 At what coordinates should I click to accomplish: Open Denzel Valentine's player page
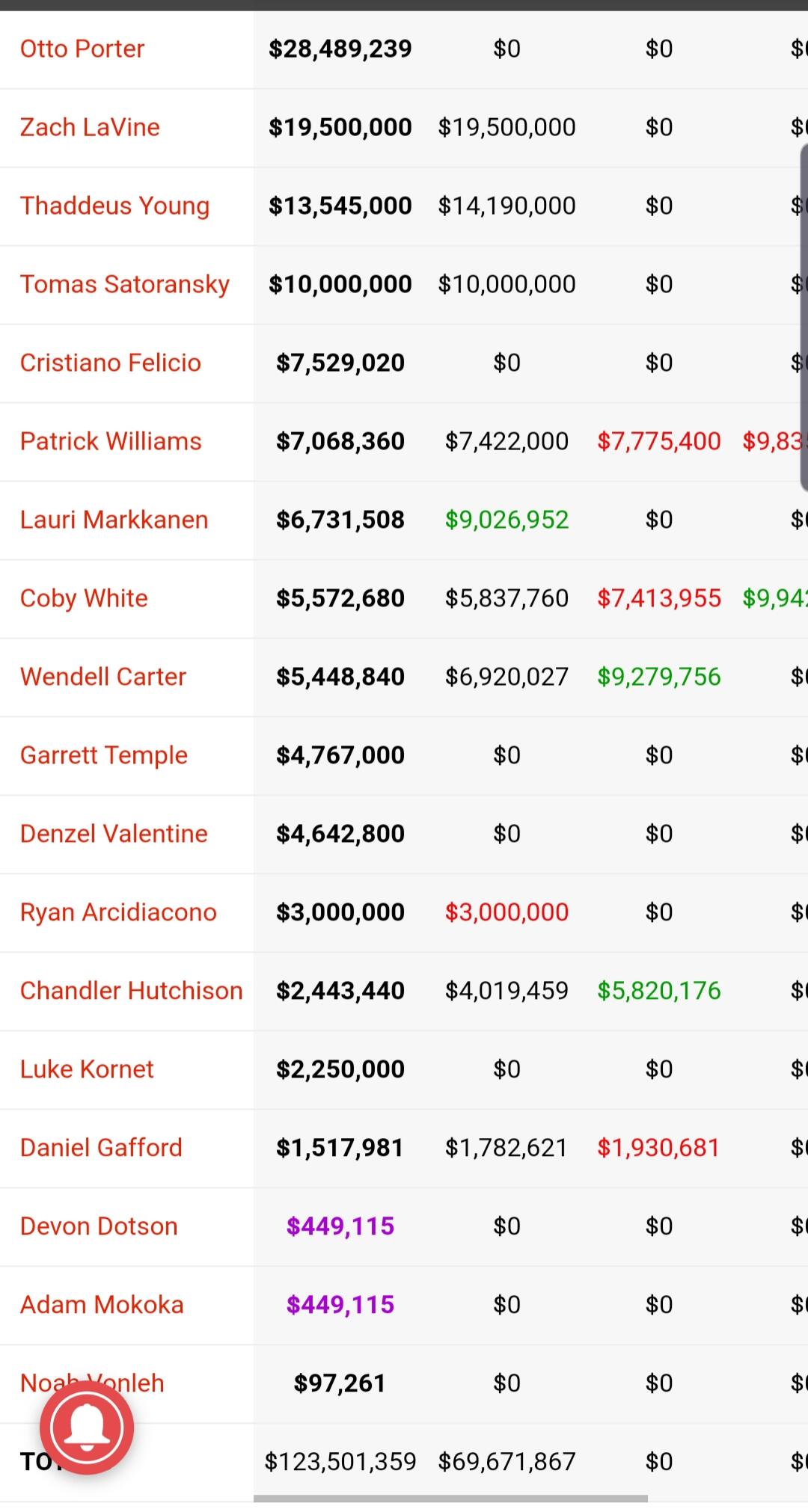[114, 835]
